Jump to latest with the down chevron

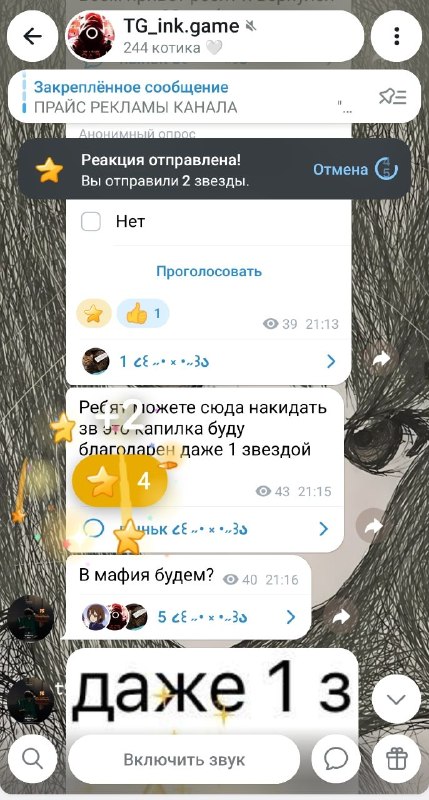point(396,699)
